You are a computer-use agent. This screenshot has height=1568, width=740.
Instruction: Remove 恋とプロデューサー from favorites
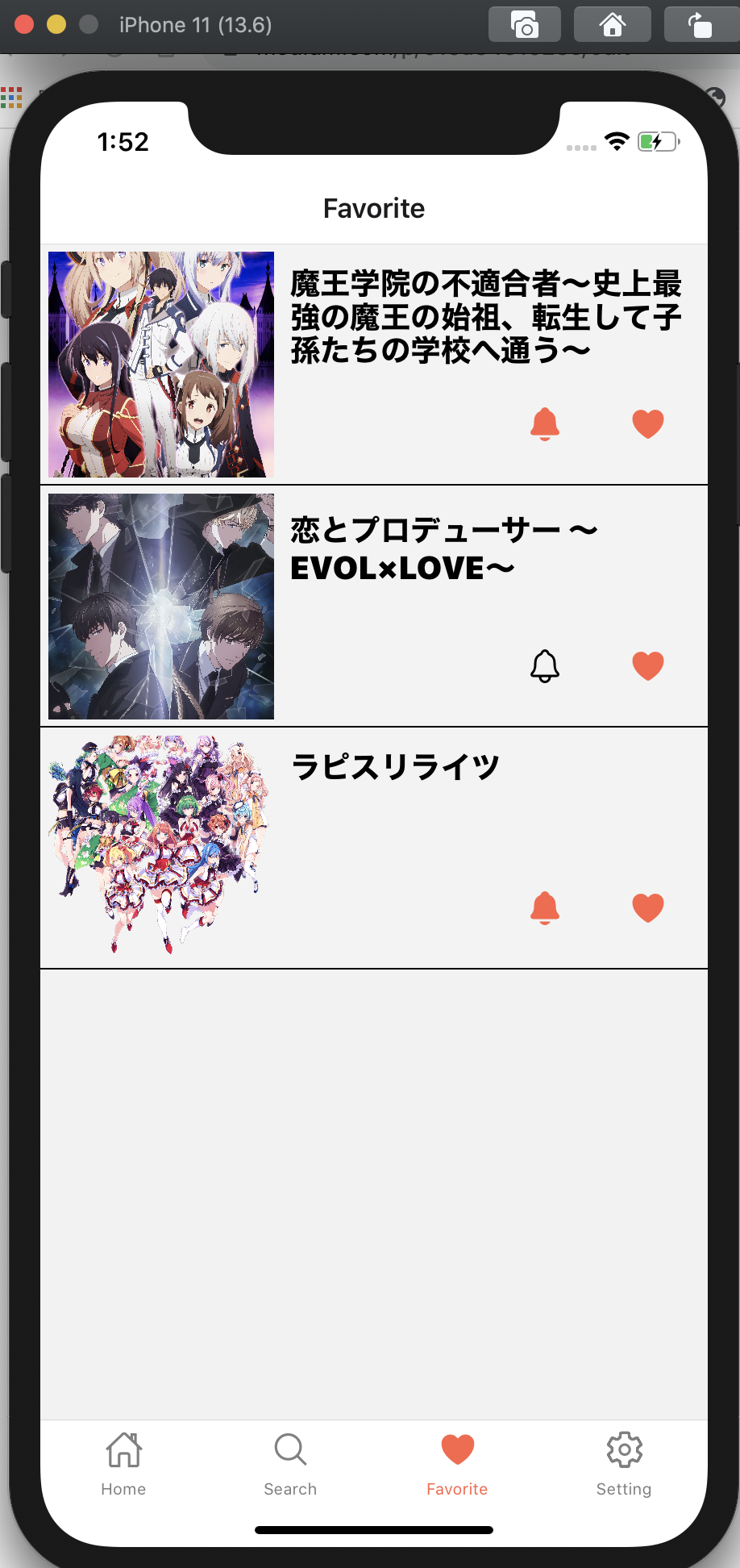647,666
